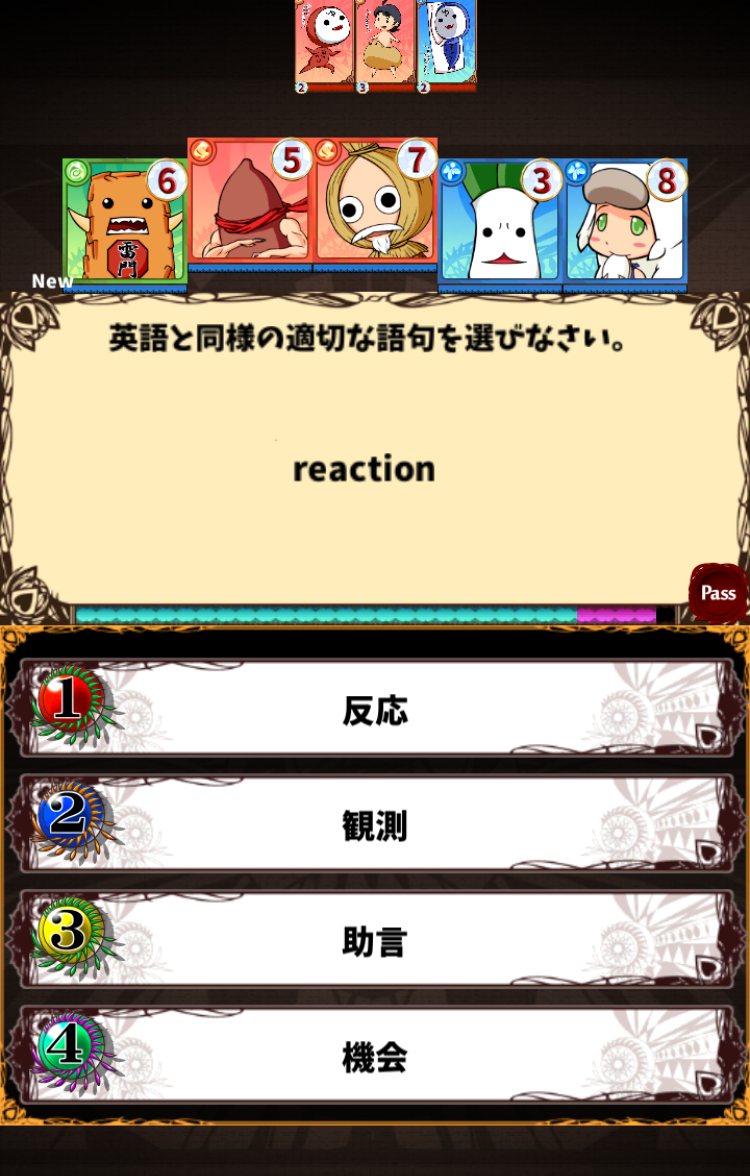
Task: Select answer 4 機会
Action: coord(375,1057)
